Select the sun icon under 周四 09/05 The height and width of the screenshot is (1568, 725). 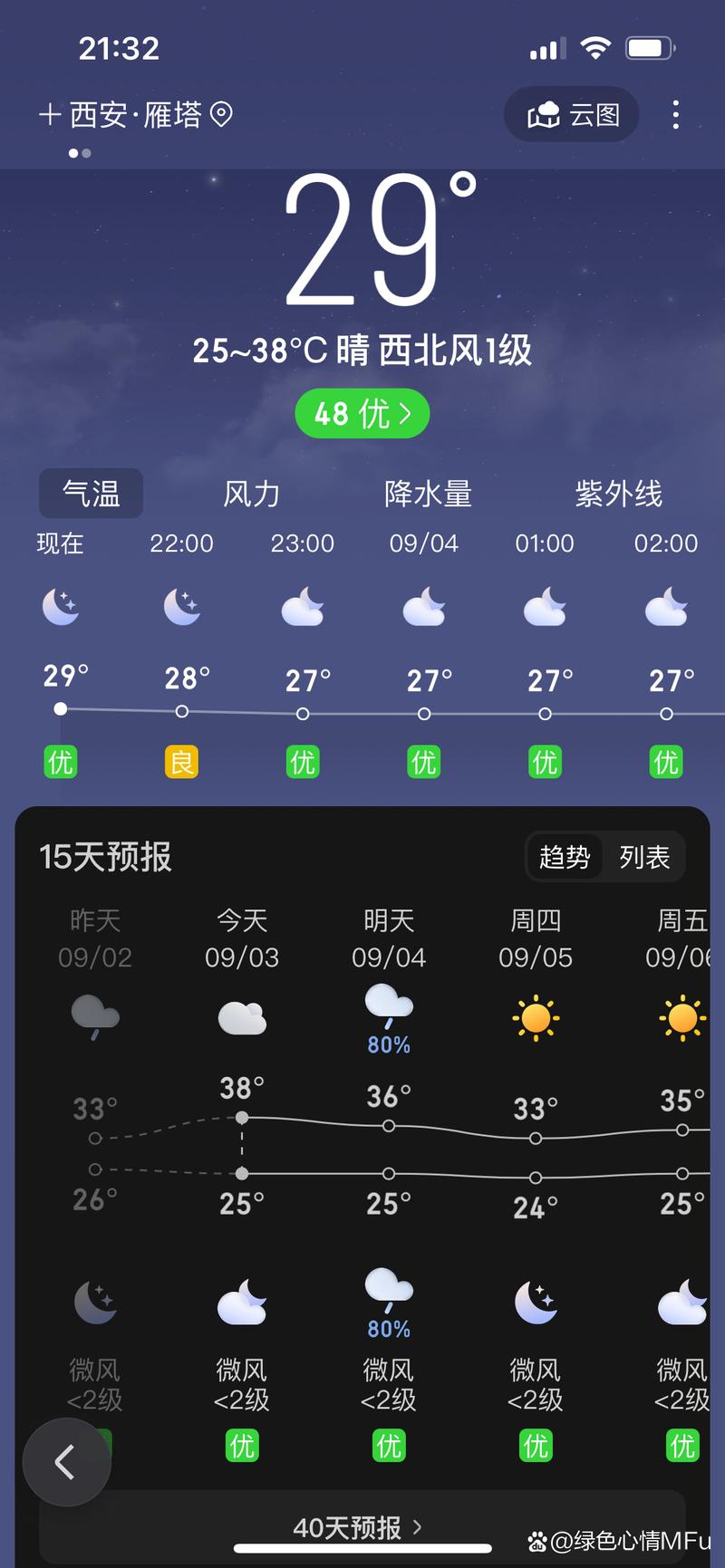pyautogui.click(x=535, y=1017)
